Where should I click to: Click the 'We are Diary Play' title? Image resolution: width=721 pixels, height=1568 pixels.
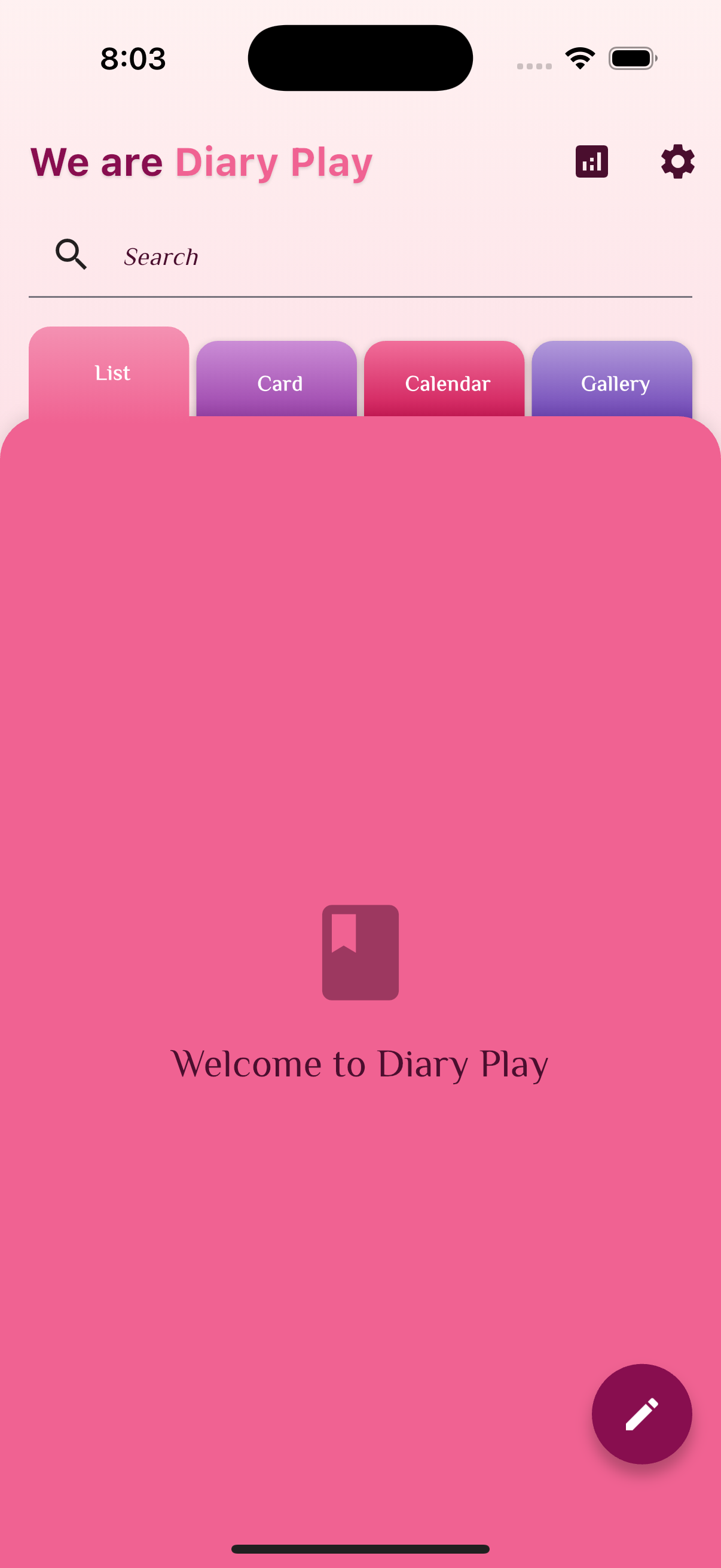(201, 161)
